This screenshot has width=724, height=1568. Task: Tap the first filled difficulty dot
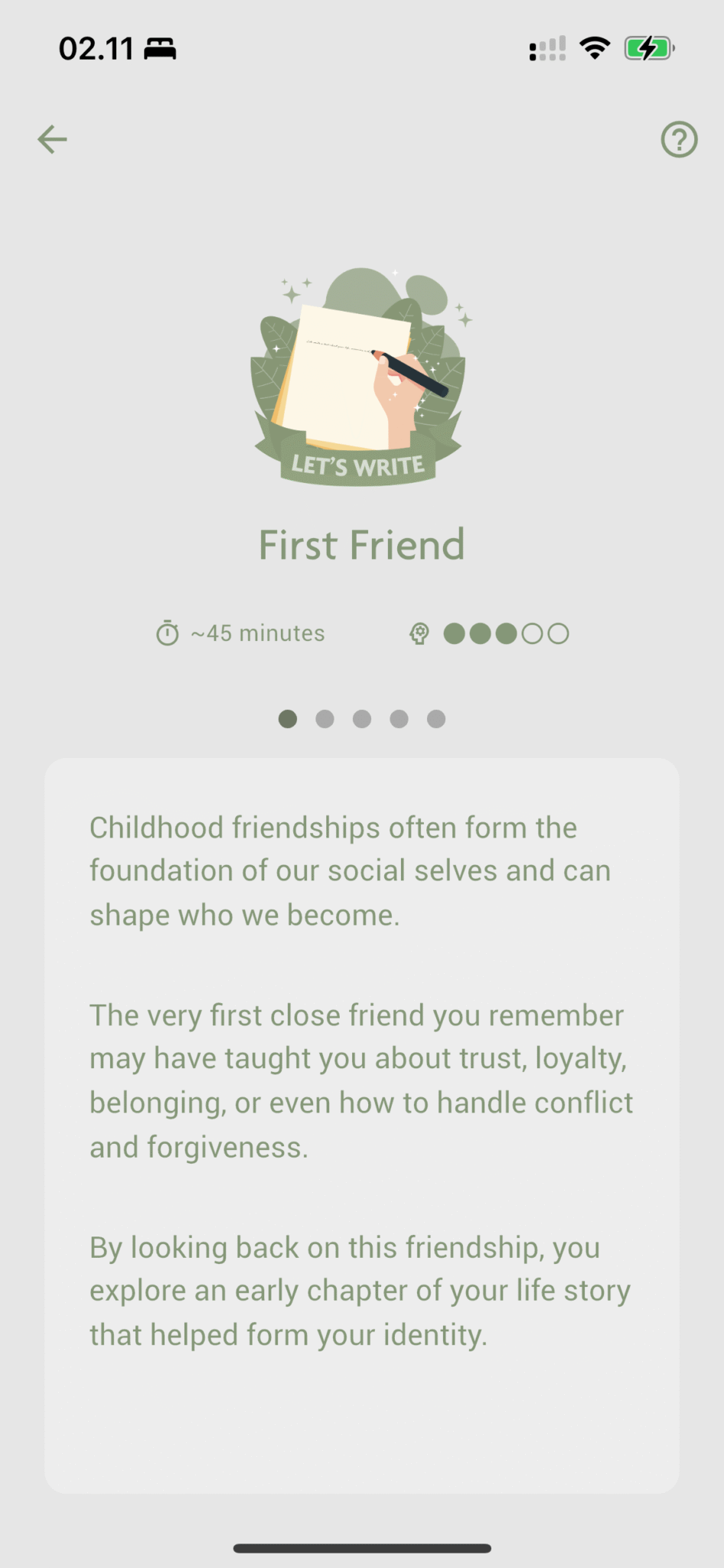click(455, 633)
